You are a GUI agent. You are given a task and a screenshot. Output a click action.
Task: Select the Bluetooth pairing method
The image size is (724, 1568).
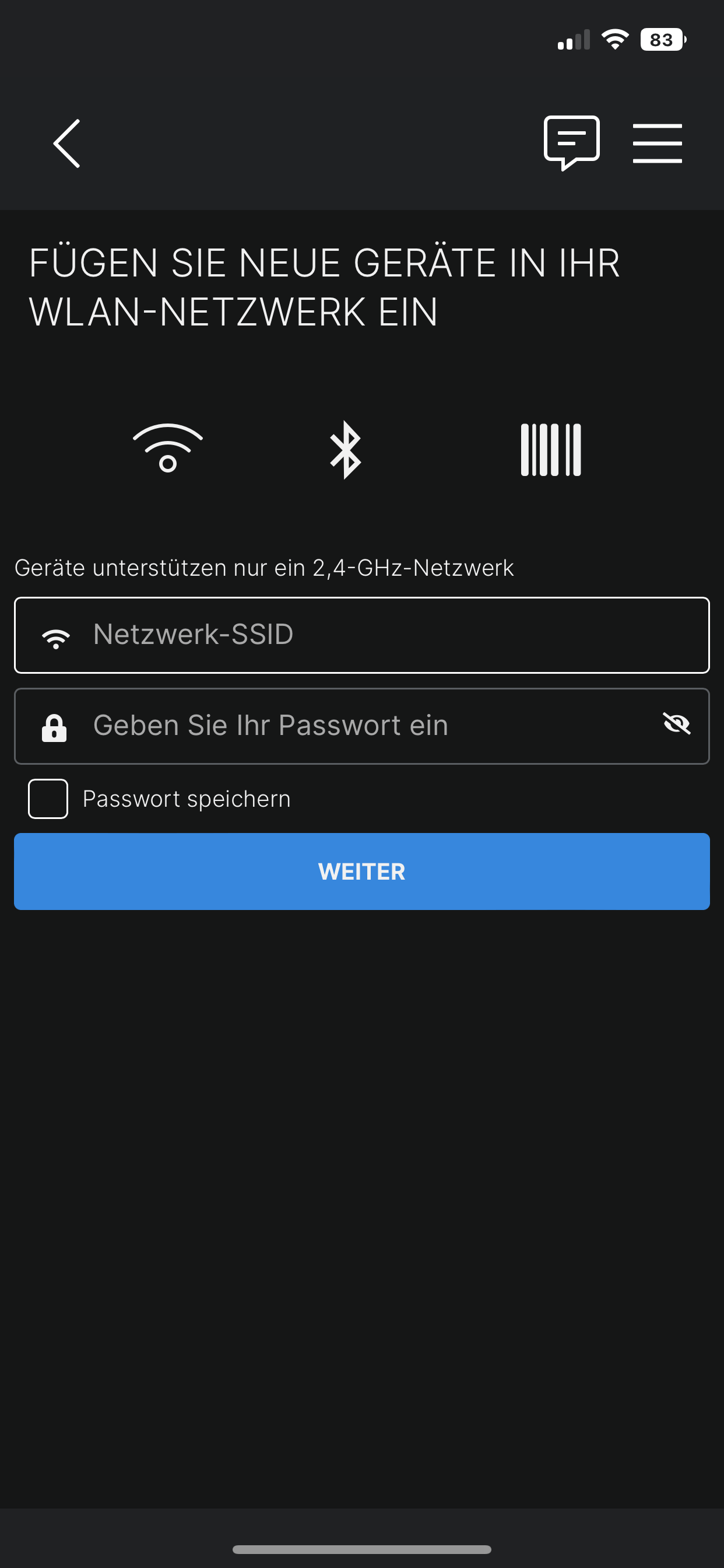(346, 449)
